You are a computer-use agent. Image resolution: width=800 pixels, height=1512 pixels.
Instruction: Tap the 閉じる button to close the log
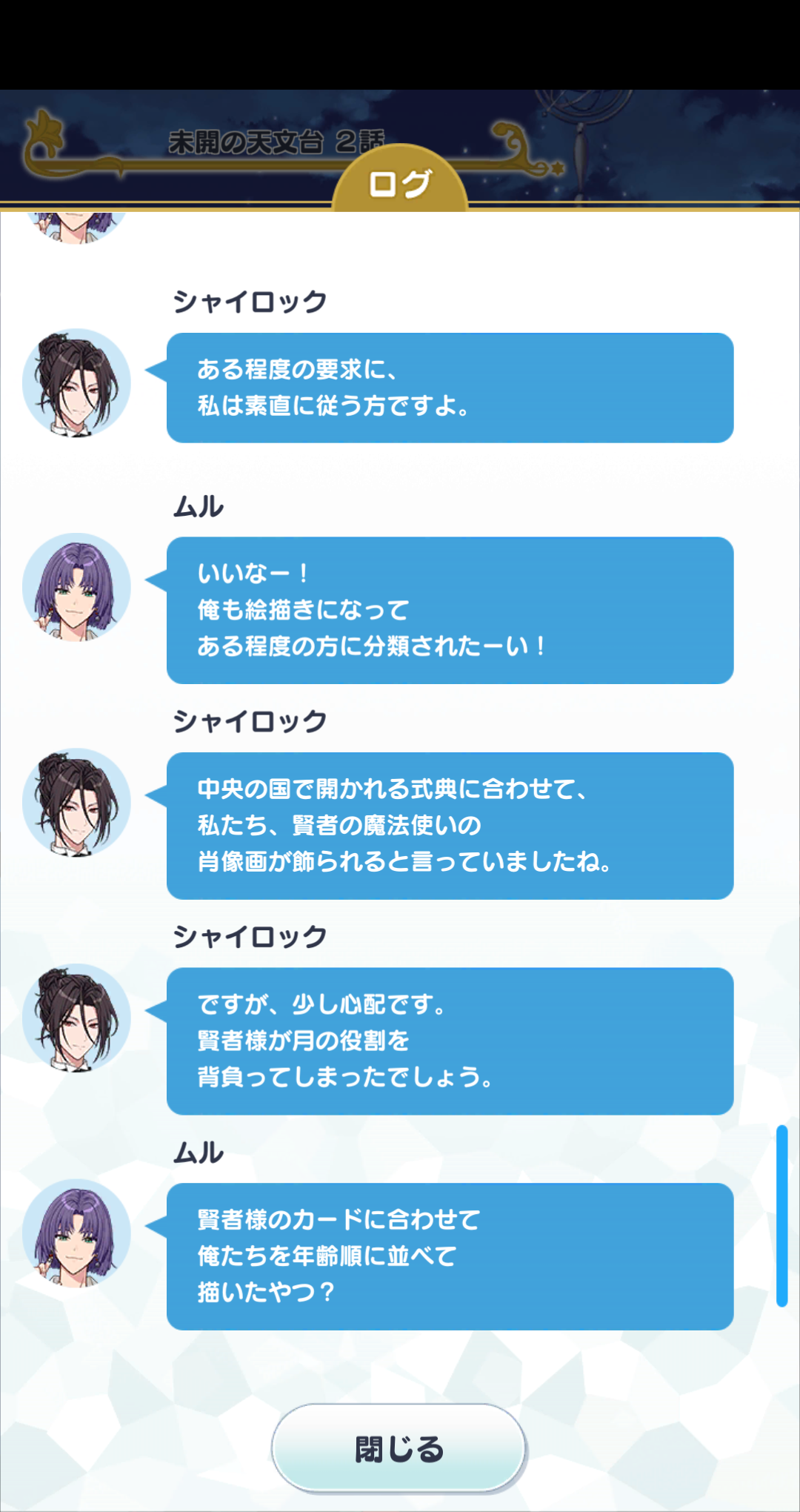[x=399, y=1448]
